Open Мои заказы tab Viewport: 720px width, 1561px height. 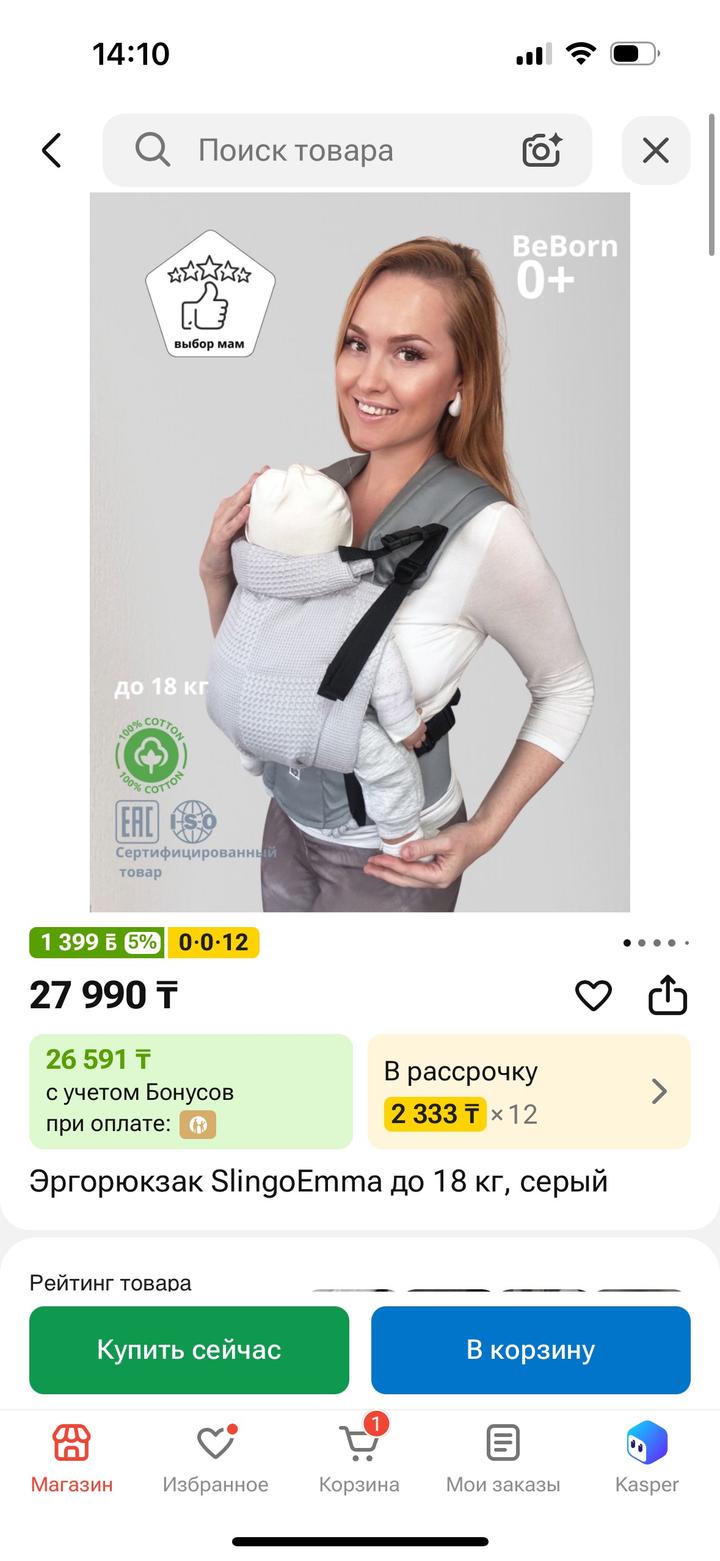coord(503,1459)
